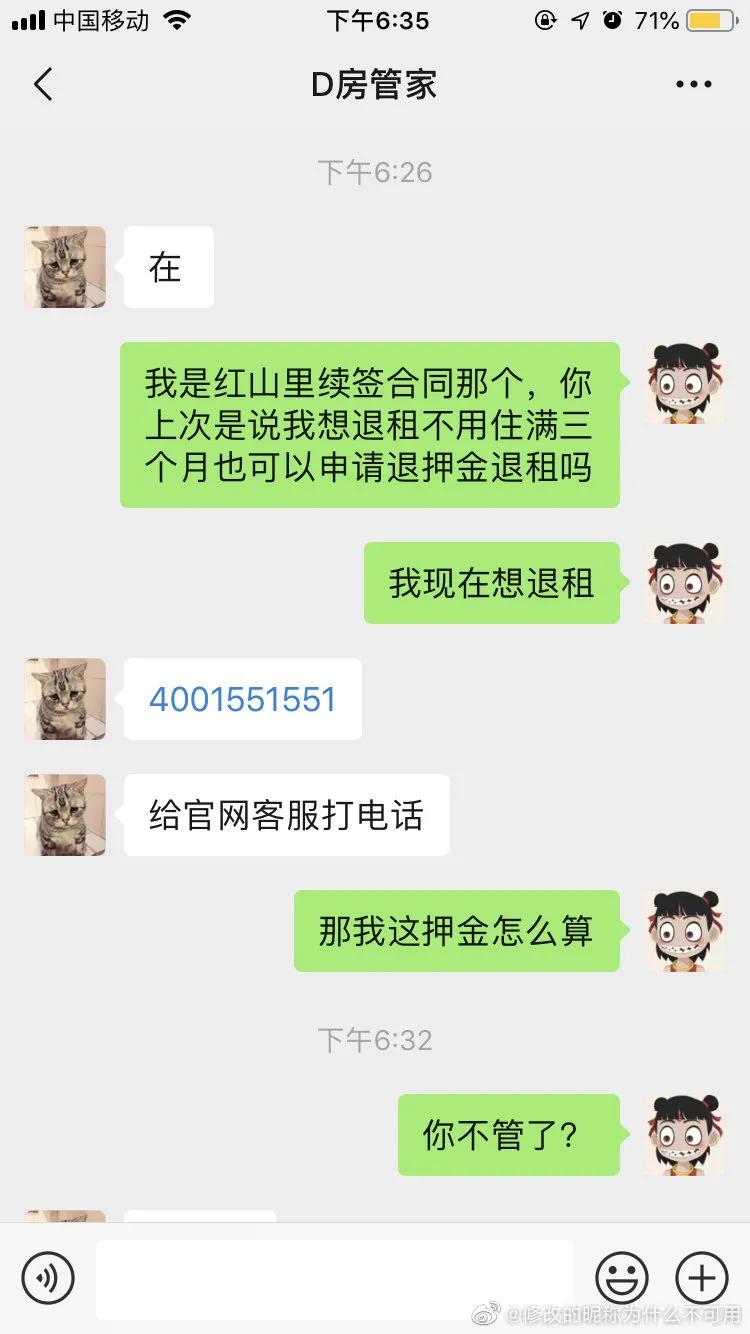The image size is (750, 1334).
Task: Tap the voice message microphone icon
Action: pos(47,1278)
